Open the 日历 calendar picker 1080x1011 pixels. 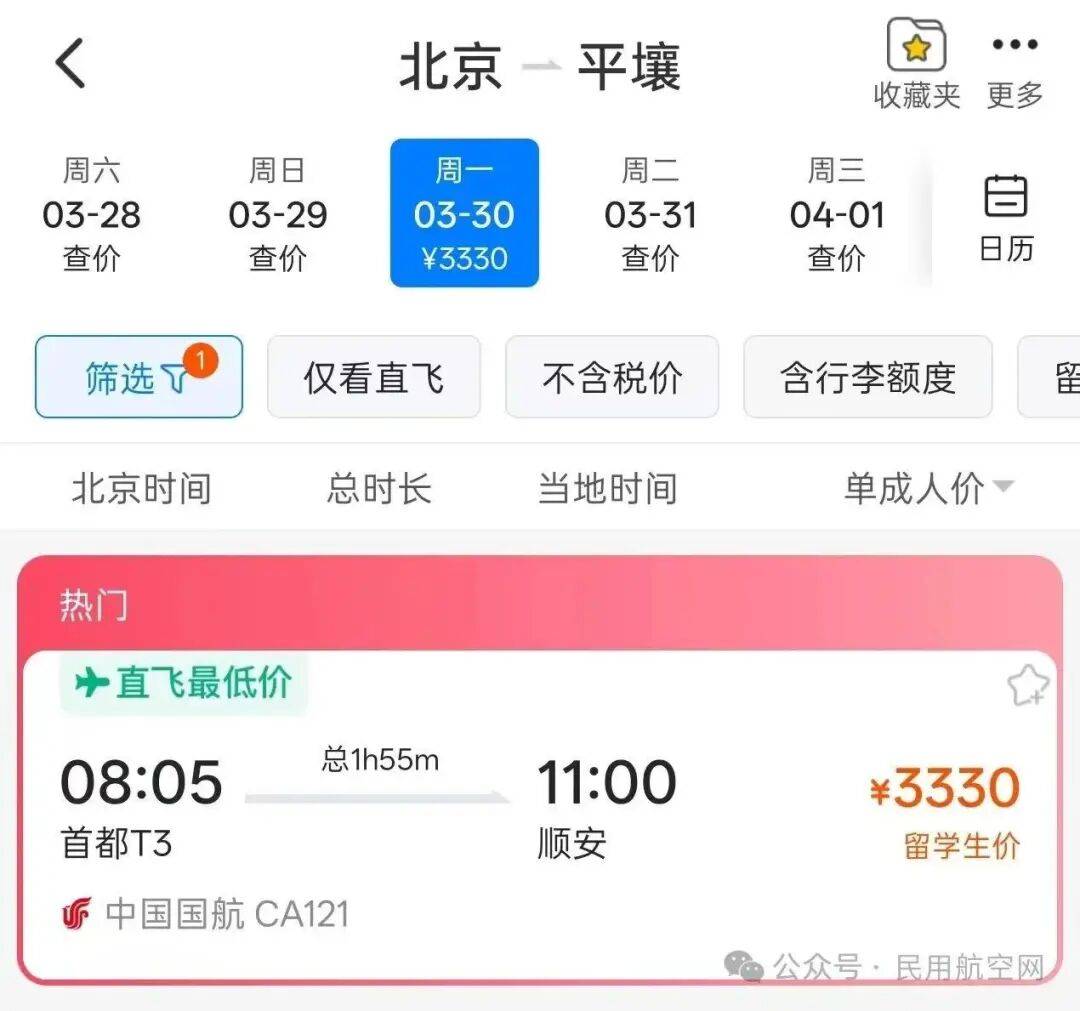pos(1006,218)
